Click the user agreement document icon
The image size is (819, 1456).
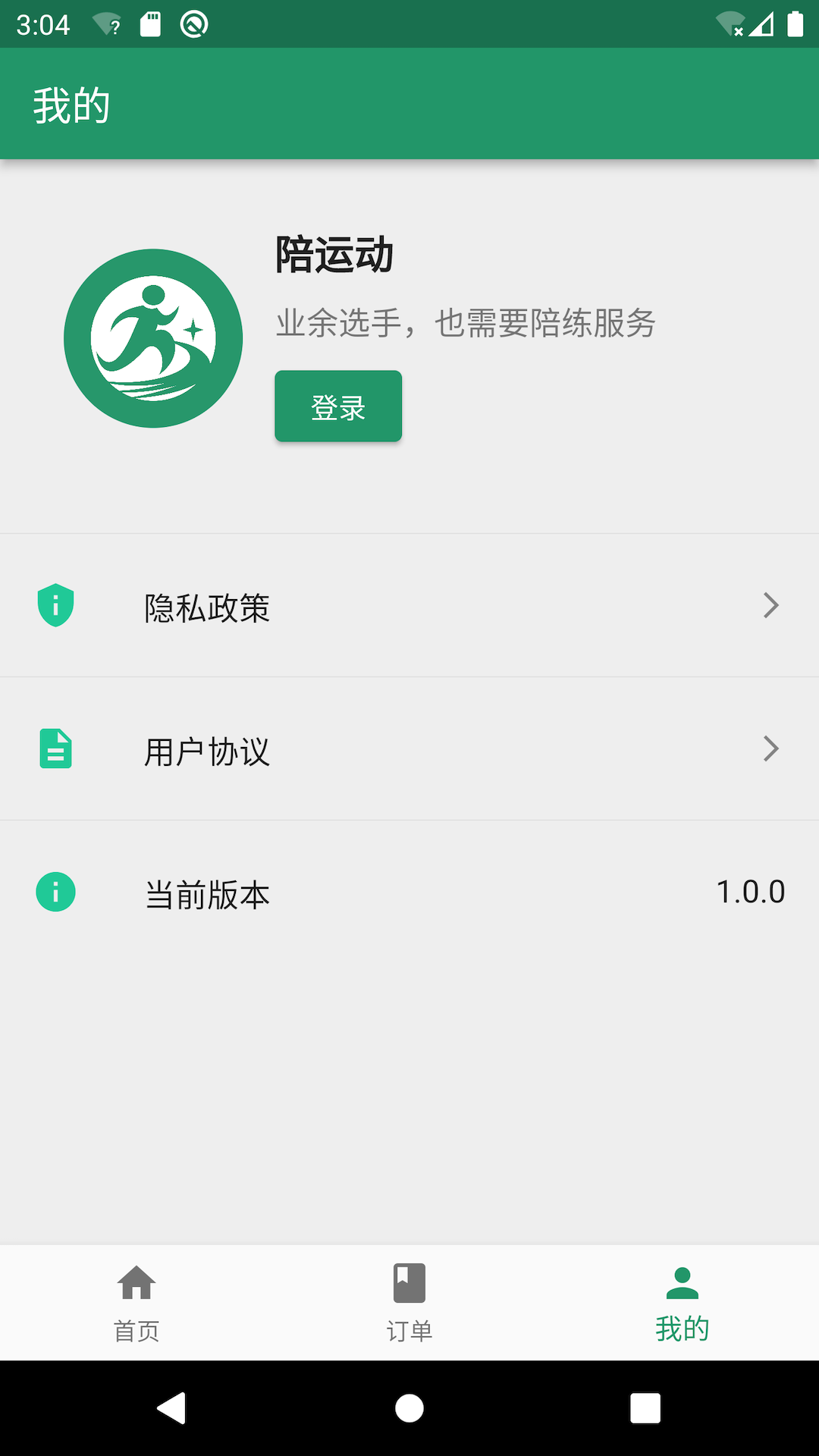[55, 749]
